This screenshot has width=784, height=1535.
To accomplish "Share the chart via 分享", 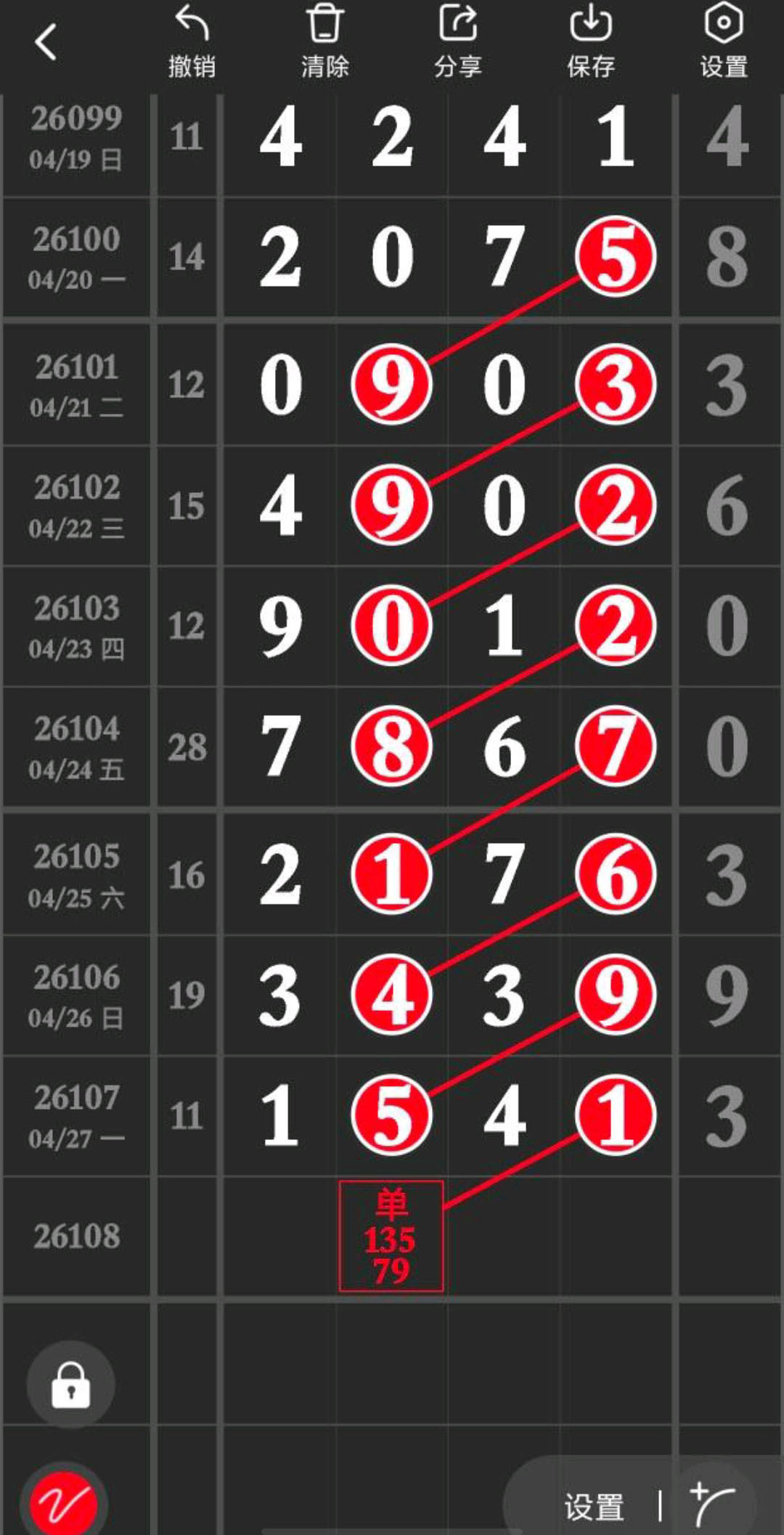I will click(457, 42).
